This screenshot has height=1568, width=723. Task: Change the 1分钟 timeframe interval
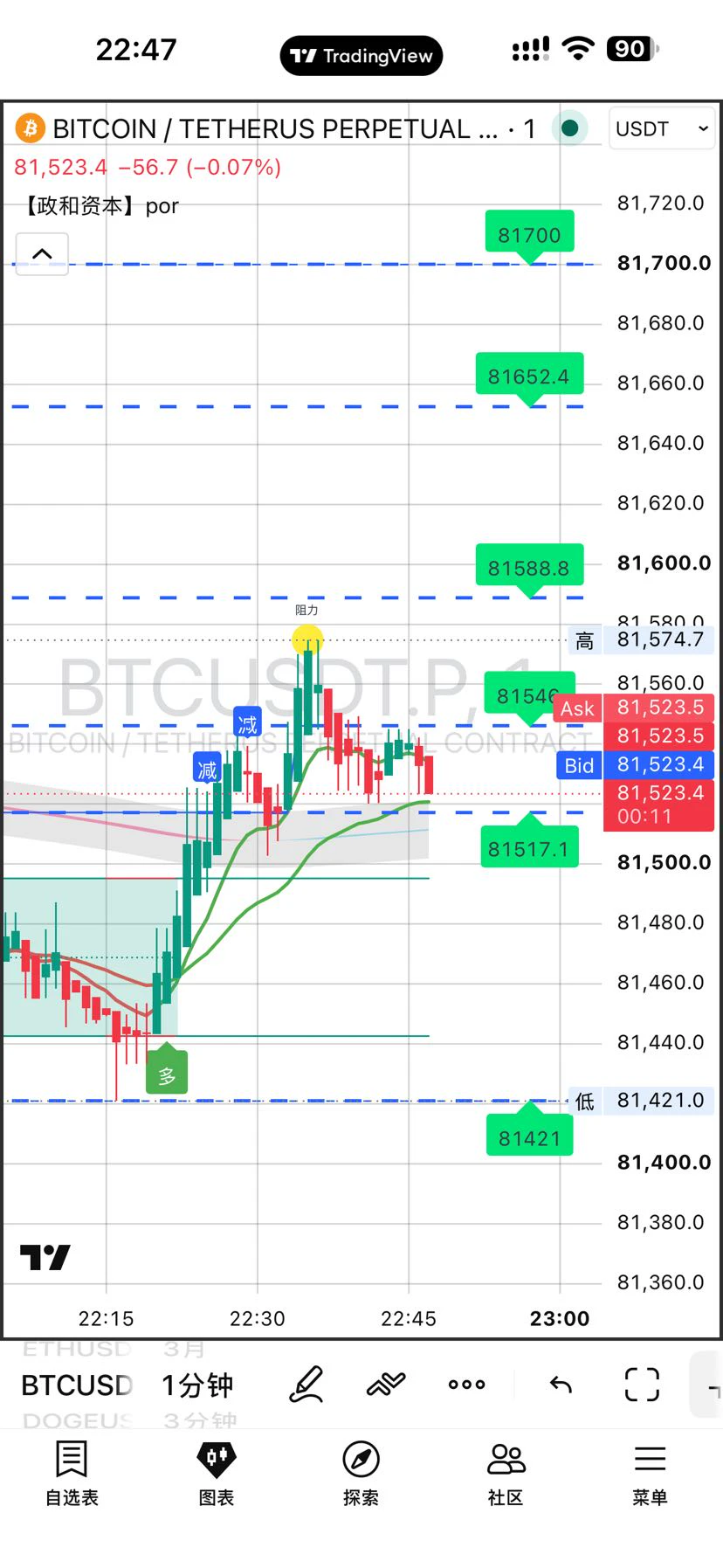(197, 1385)
